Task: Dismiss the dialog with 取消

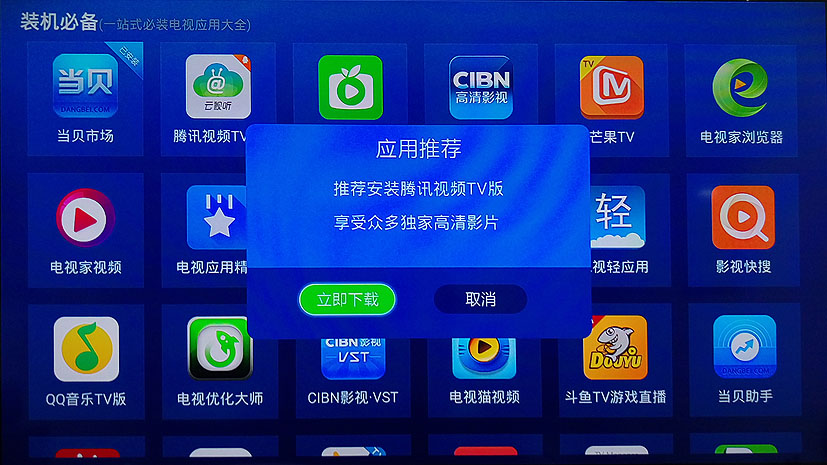Action: click(x=480, y=299)
